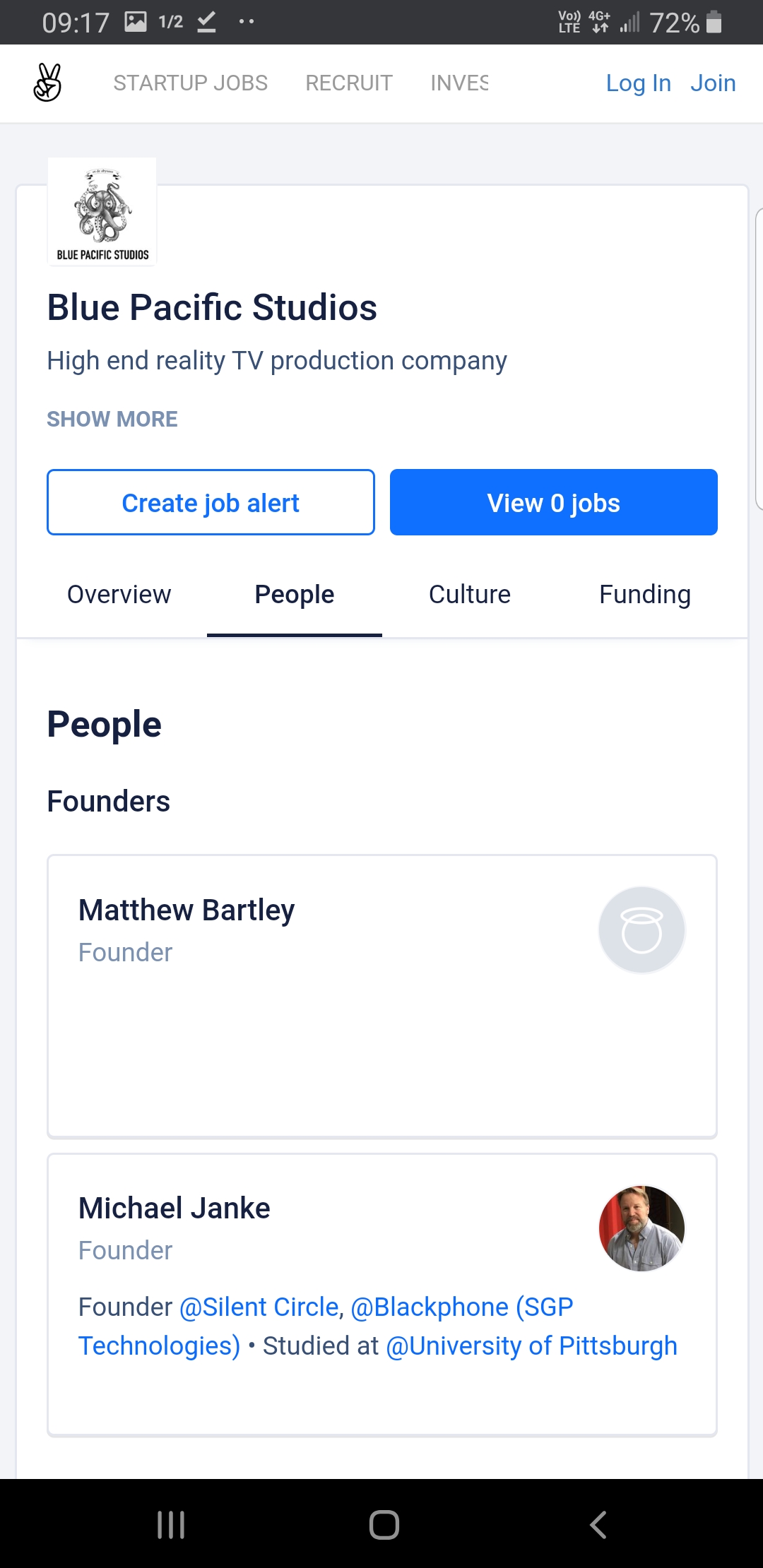Screen dimensions: 763x1568
Task: Open the Startup Jobs menu item
Action: tap(190, 83)
